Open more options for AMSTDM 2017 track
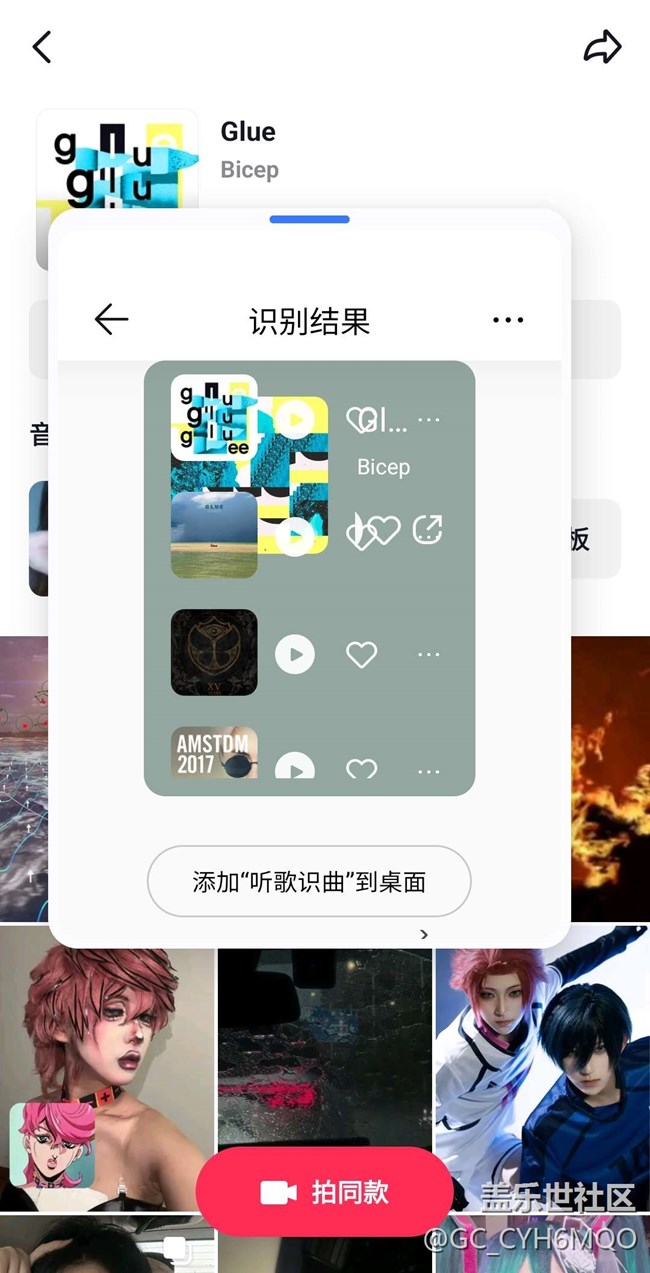This screenshot has height=1273, width=650. click(428, 771)
